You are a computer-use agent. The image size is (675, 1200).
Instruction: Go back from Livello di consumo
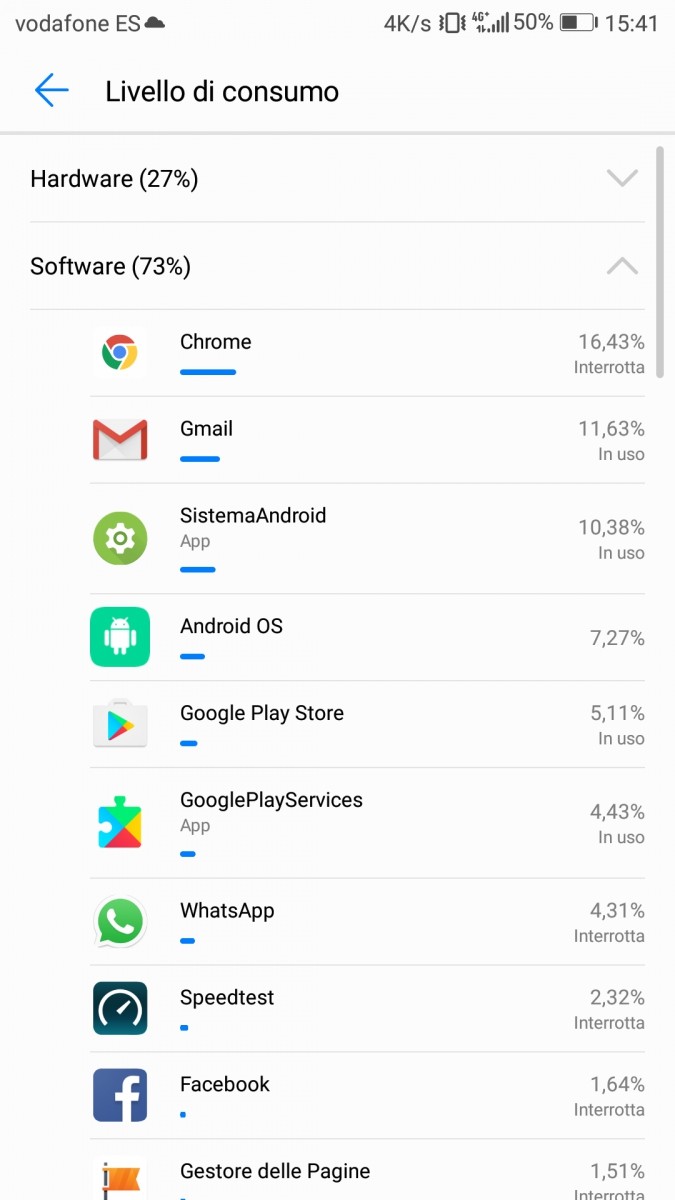51,91
